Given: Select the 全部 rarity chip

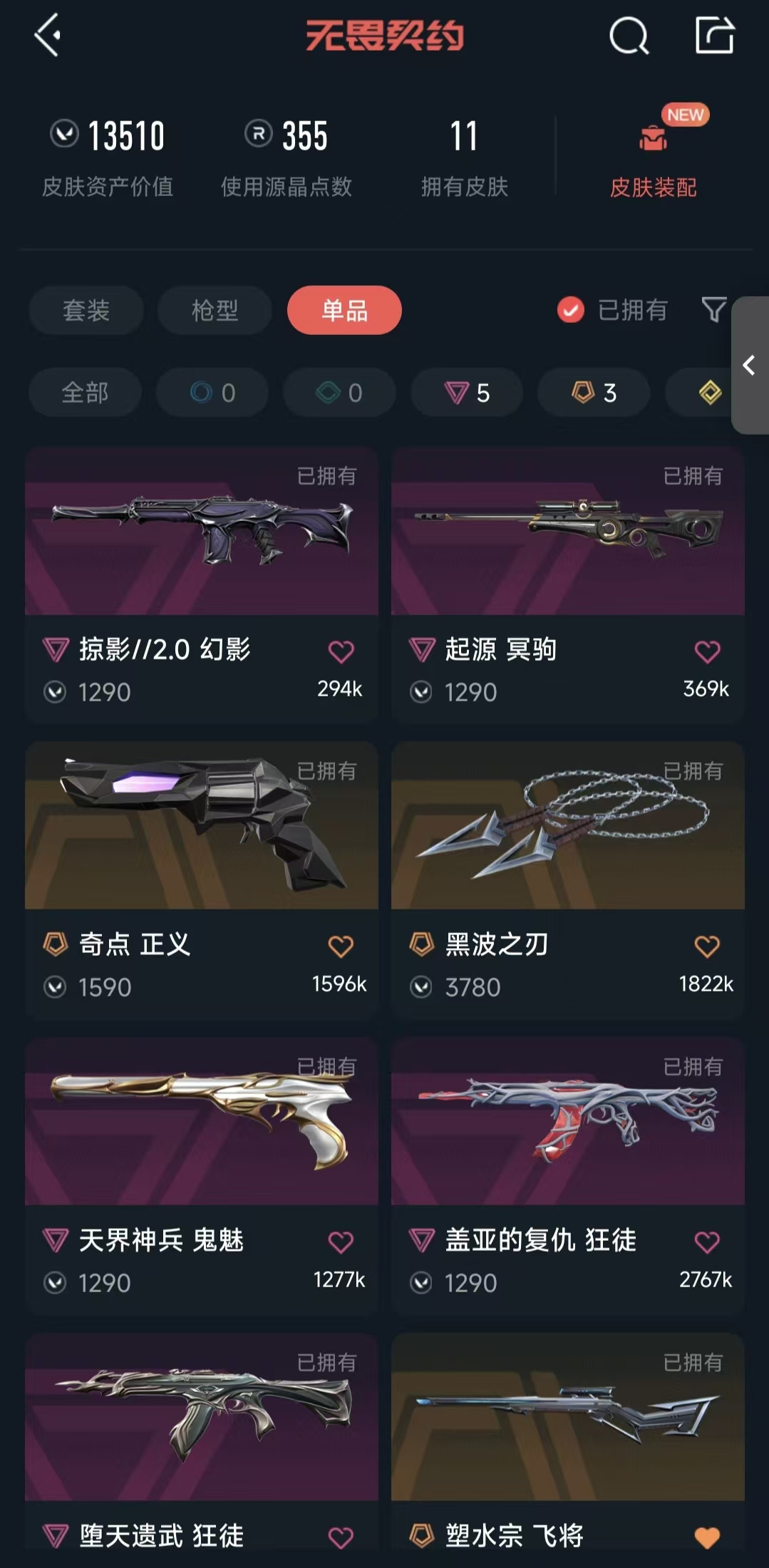Looking at the screenshot, I should [x=85, y=392].
